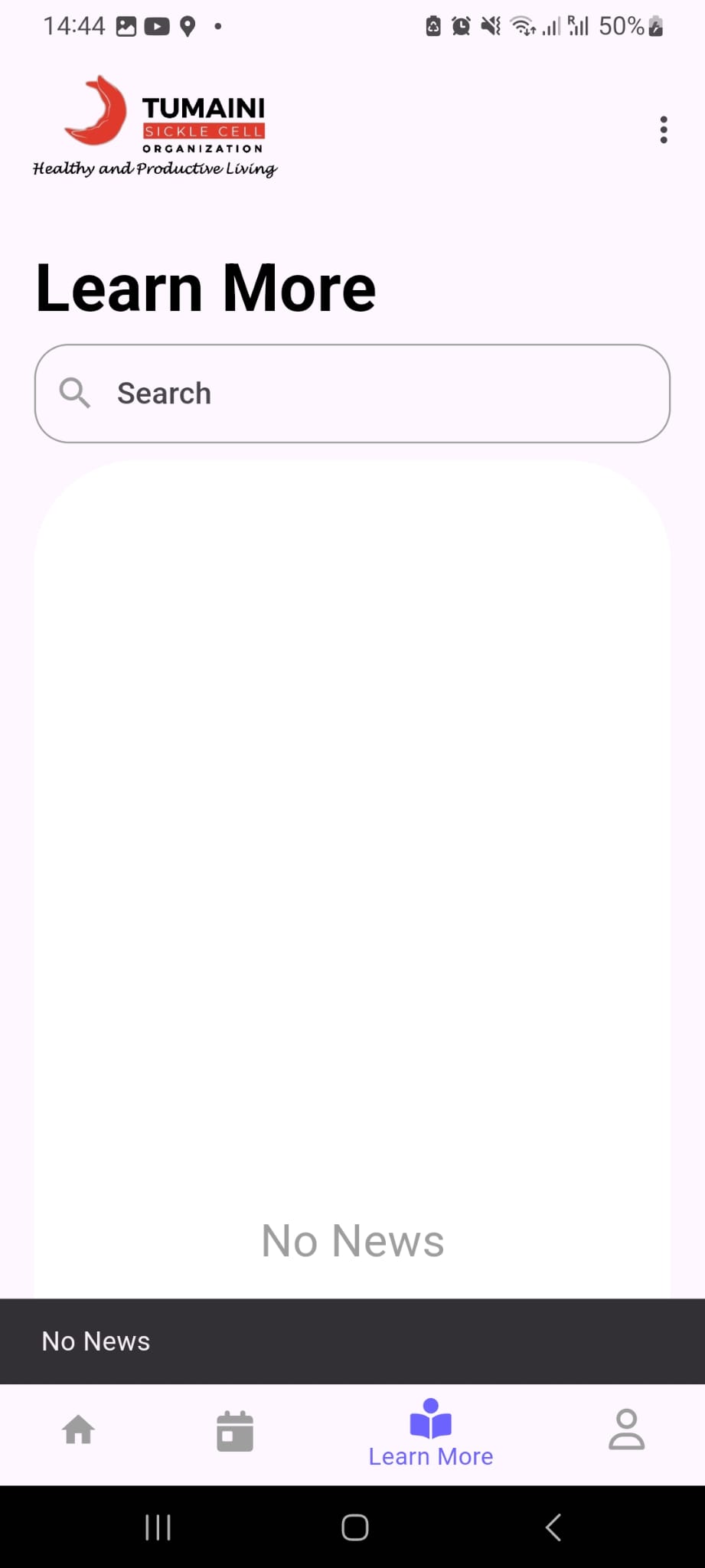The width and height of the screenshot is (705, 1568).
Task: Open the profile tab
Action: click(x=626, y=1430)
